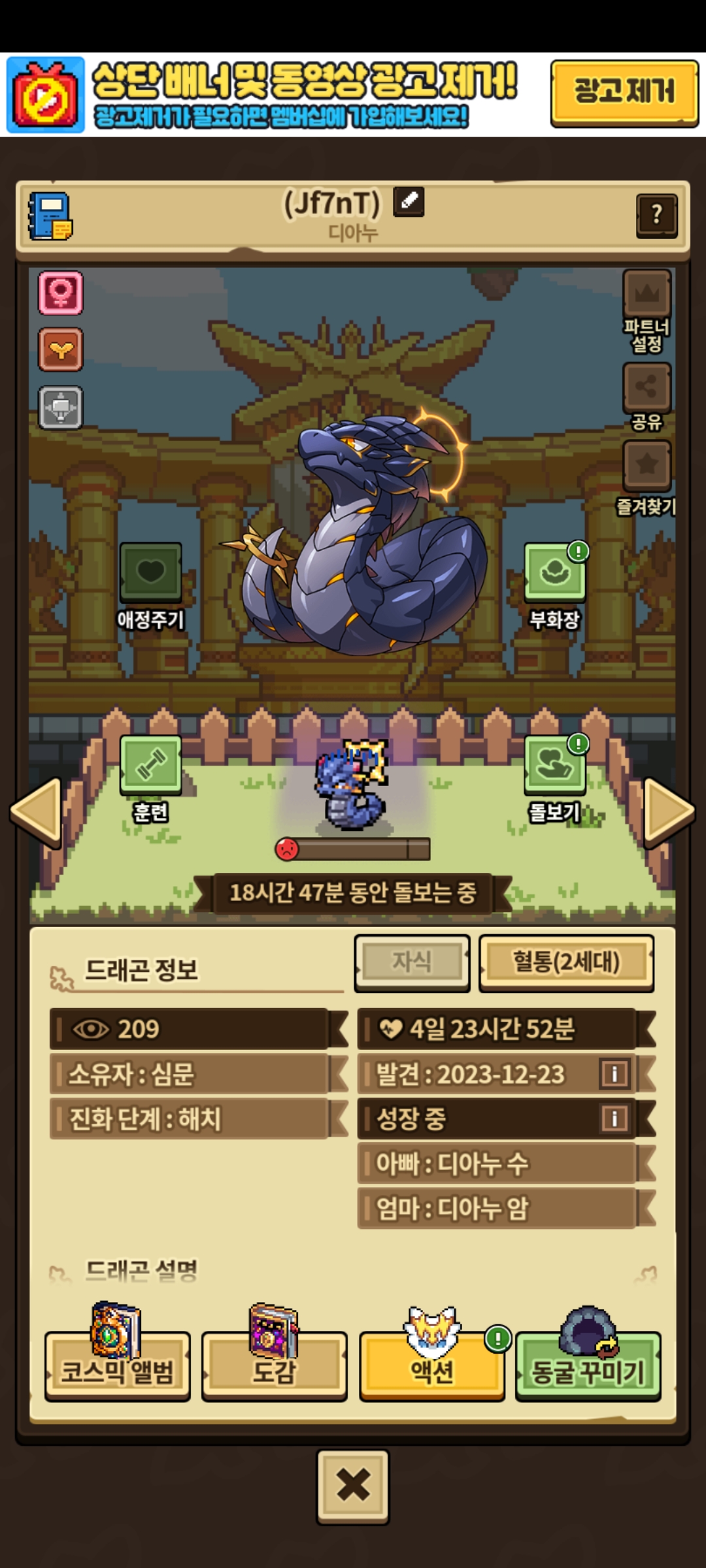706x1568 pixels.
Task: Go to the next dragon with right arrow
Action: pyautogui.click(x=669, y=811)
